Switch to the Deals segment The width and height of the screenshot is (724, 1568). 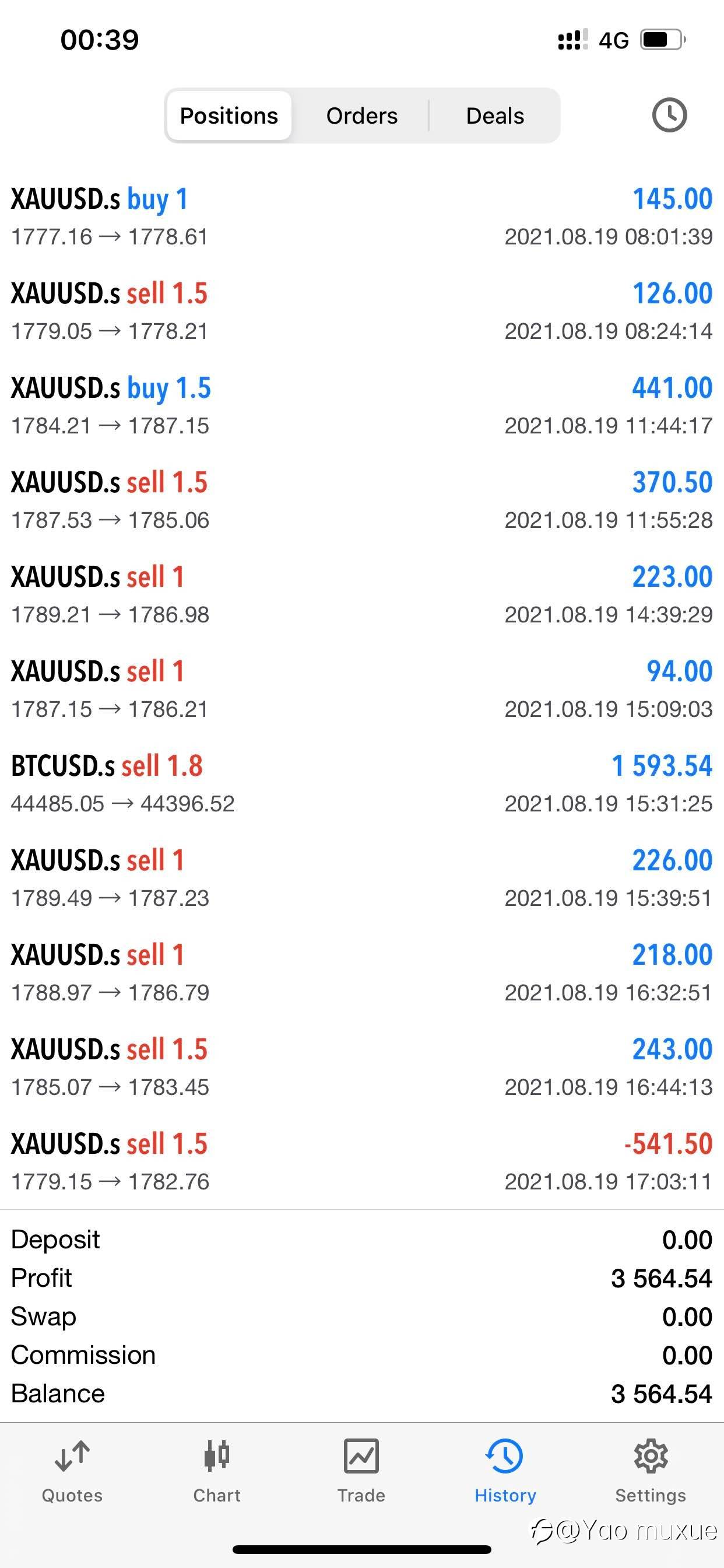(x=495, y=116)
